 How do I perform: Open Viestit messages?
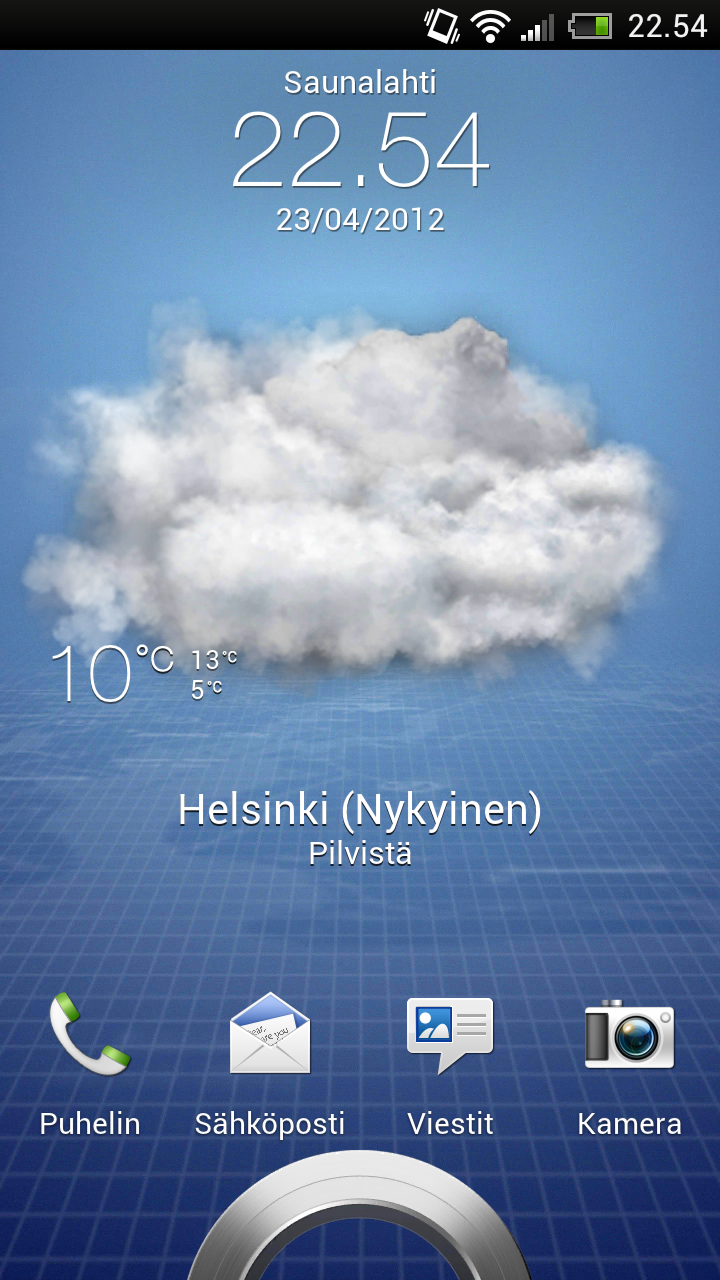tap(450, 1035)
